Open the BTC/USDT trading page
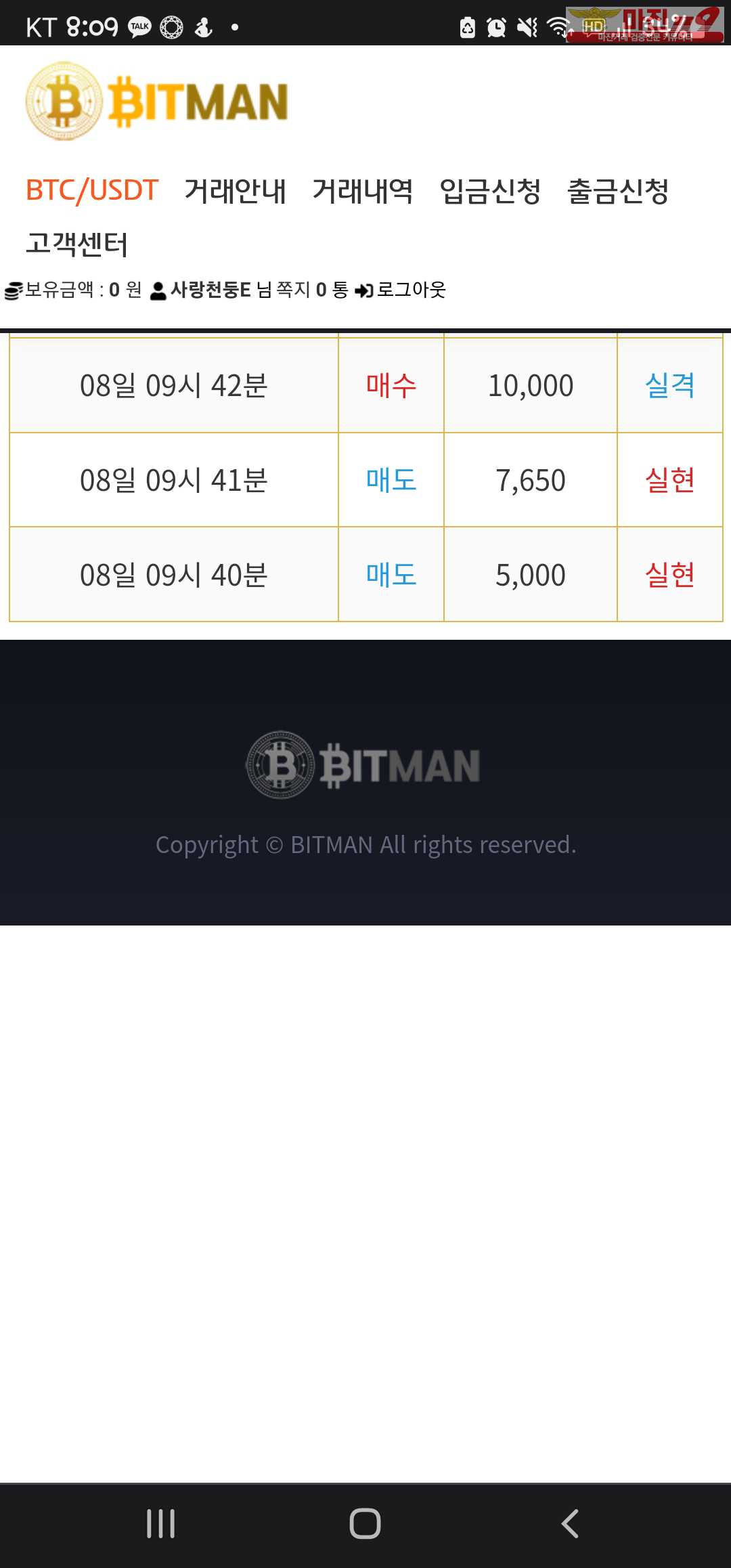The height and width of the screenshot is (1568, 731). [92, 191]
